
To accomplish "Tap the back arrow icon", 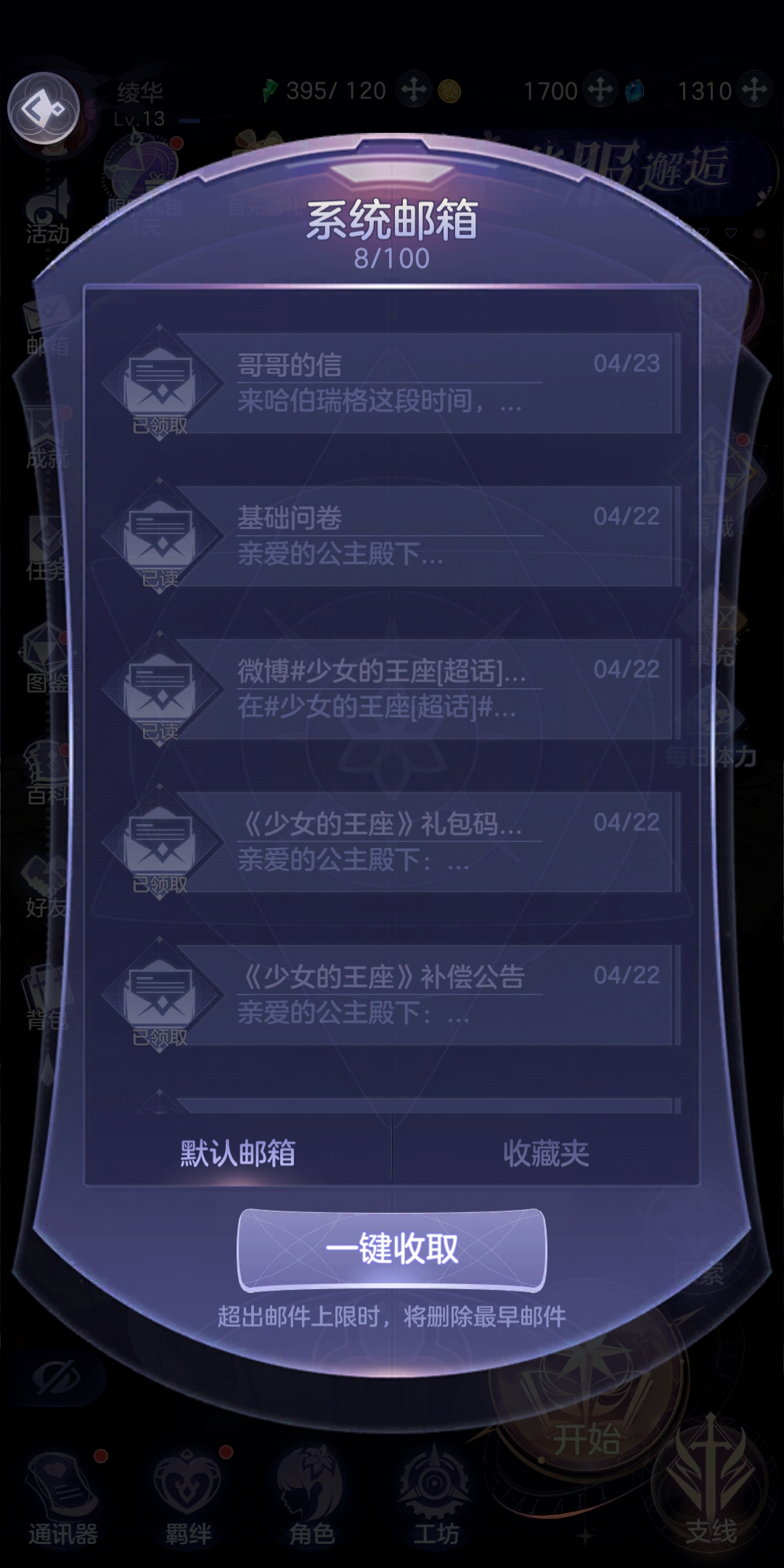I will pyautogui.click(x=44, y=110).
